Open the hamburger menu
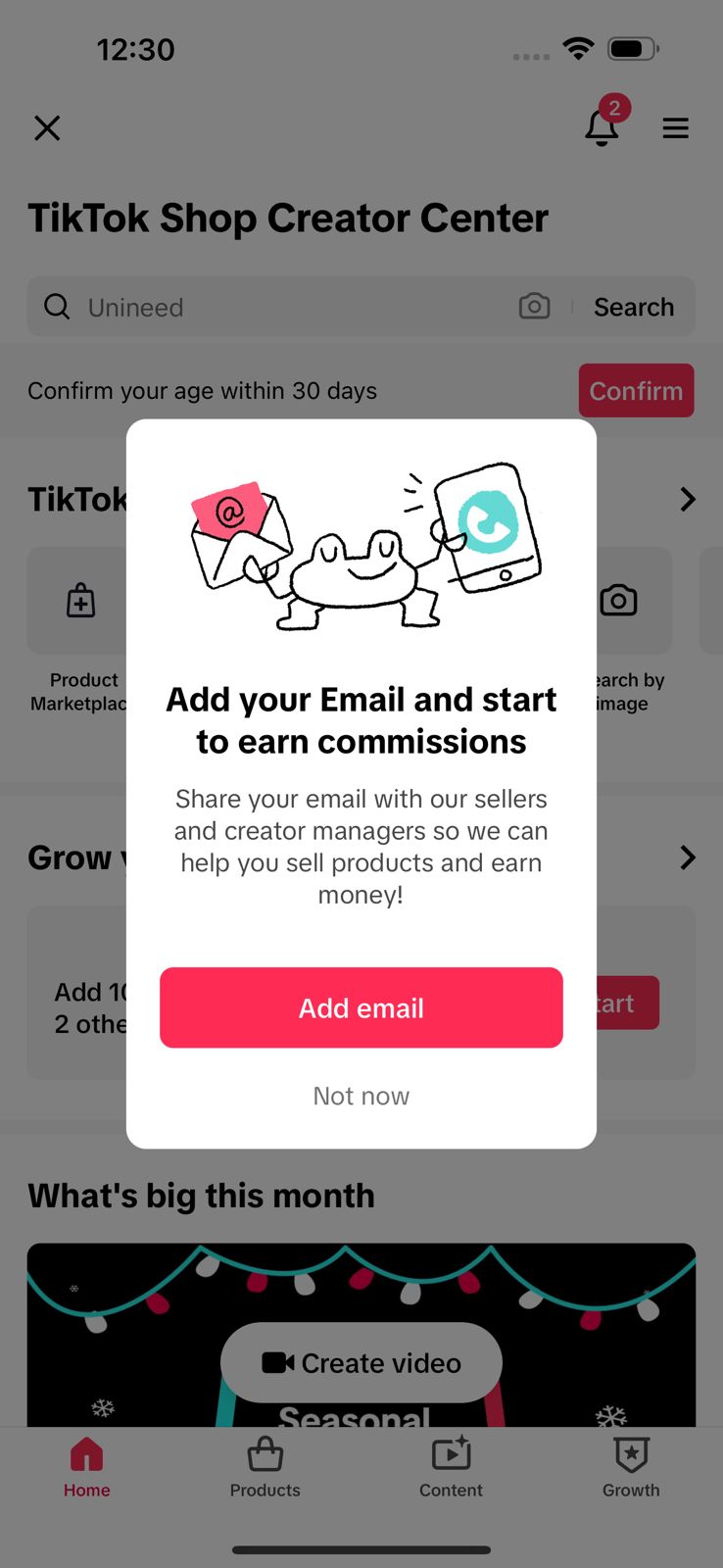Screen dimensions: 723x1568 675,128
